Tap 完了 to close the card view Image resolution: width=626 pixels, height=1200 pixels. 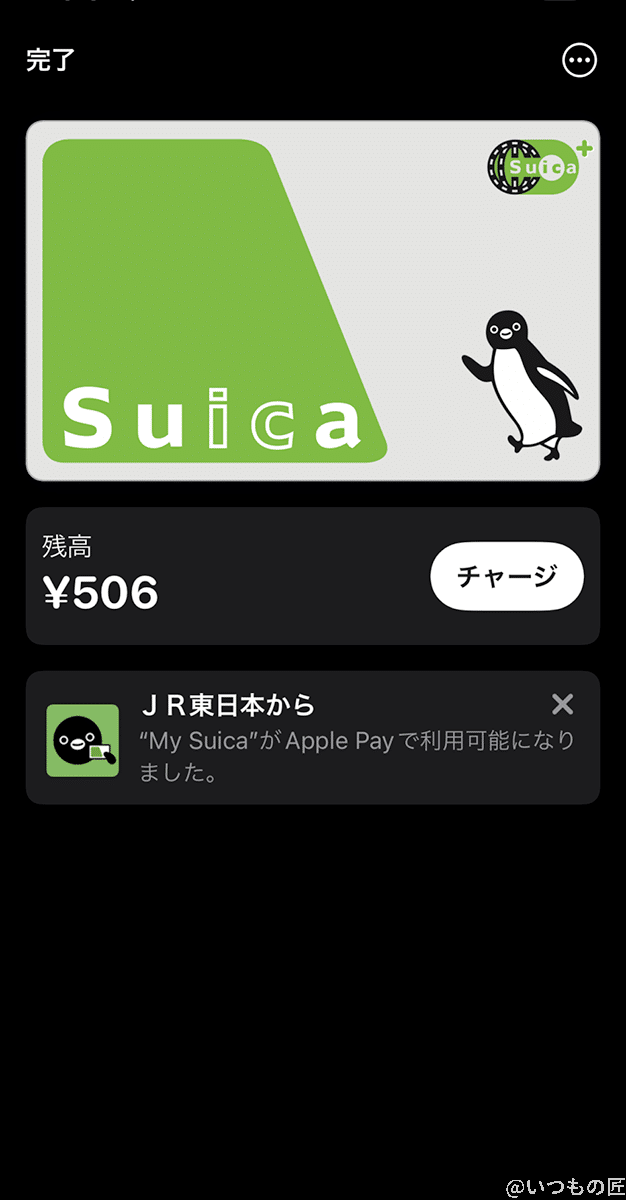51,60
